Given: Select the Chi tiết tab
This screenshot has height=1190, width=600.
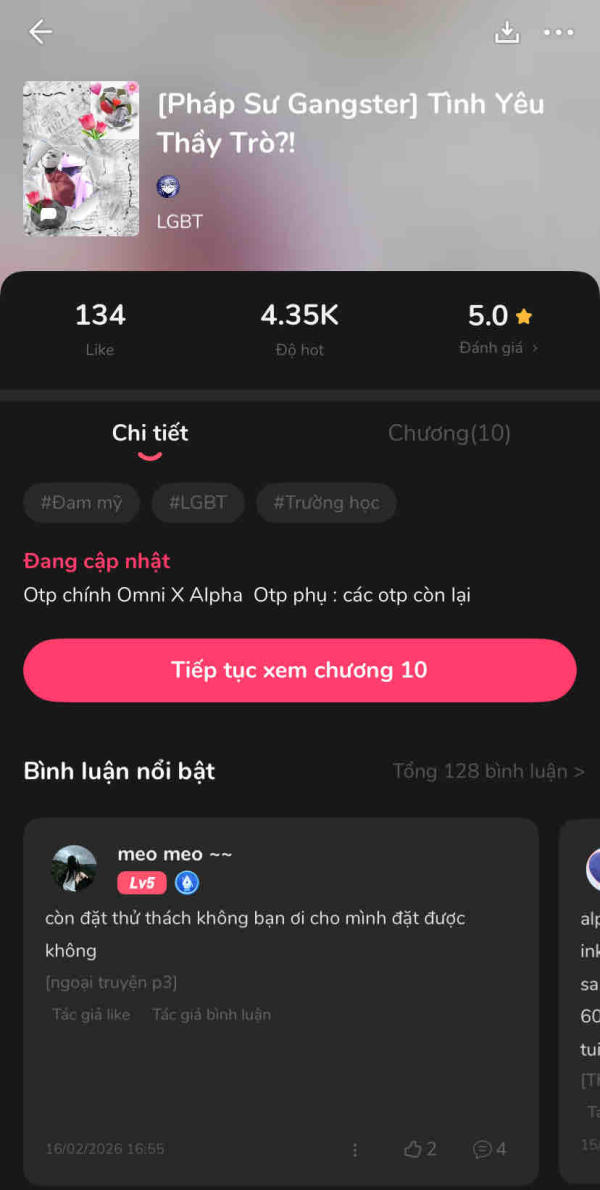Looking at the screenshot, I should tap(150, 433).
